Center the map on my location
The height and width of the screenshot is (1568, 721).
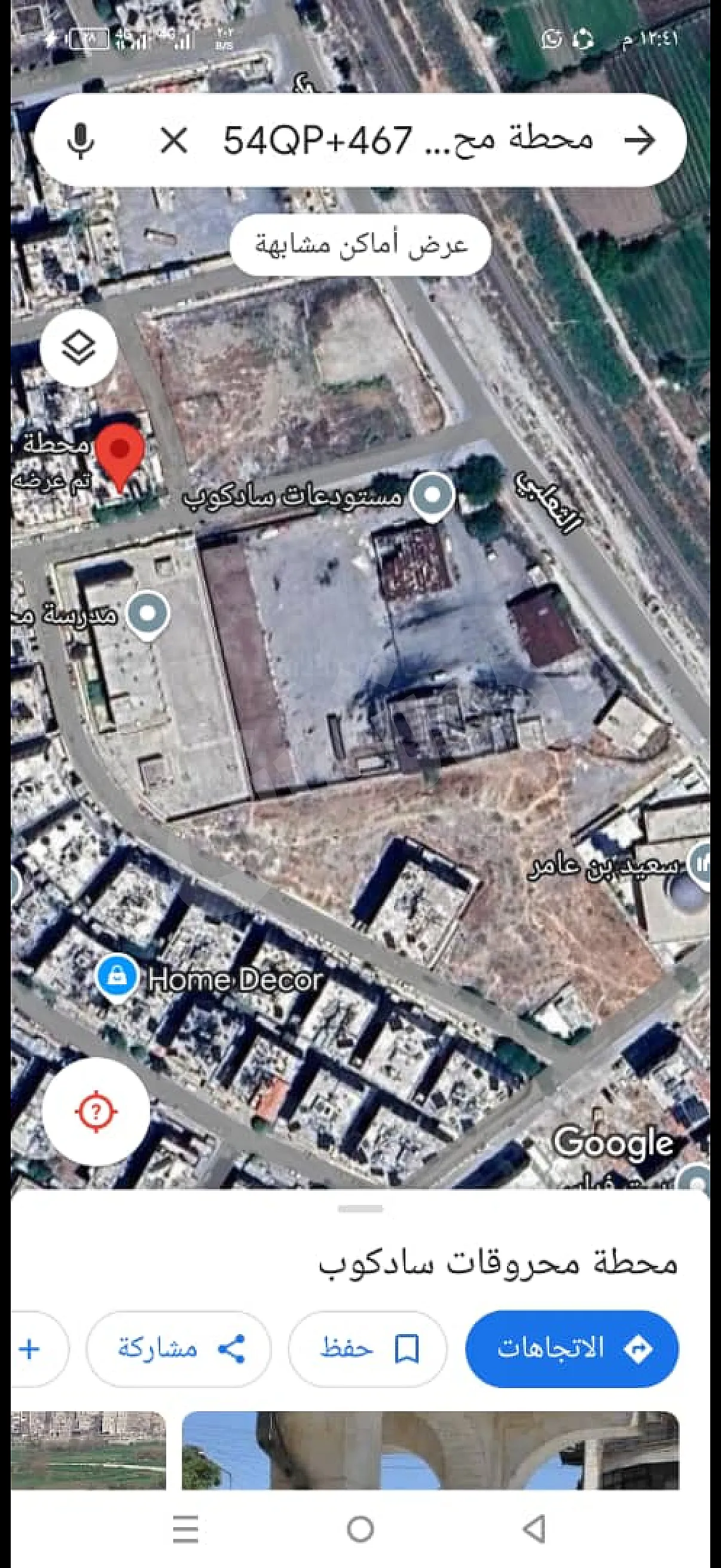pyautogui.click(x=96, y=1112)
